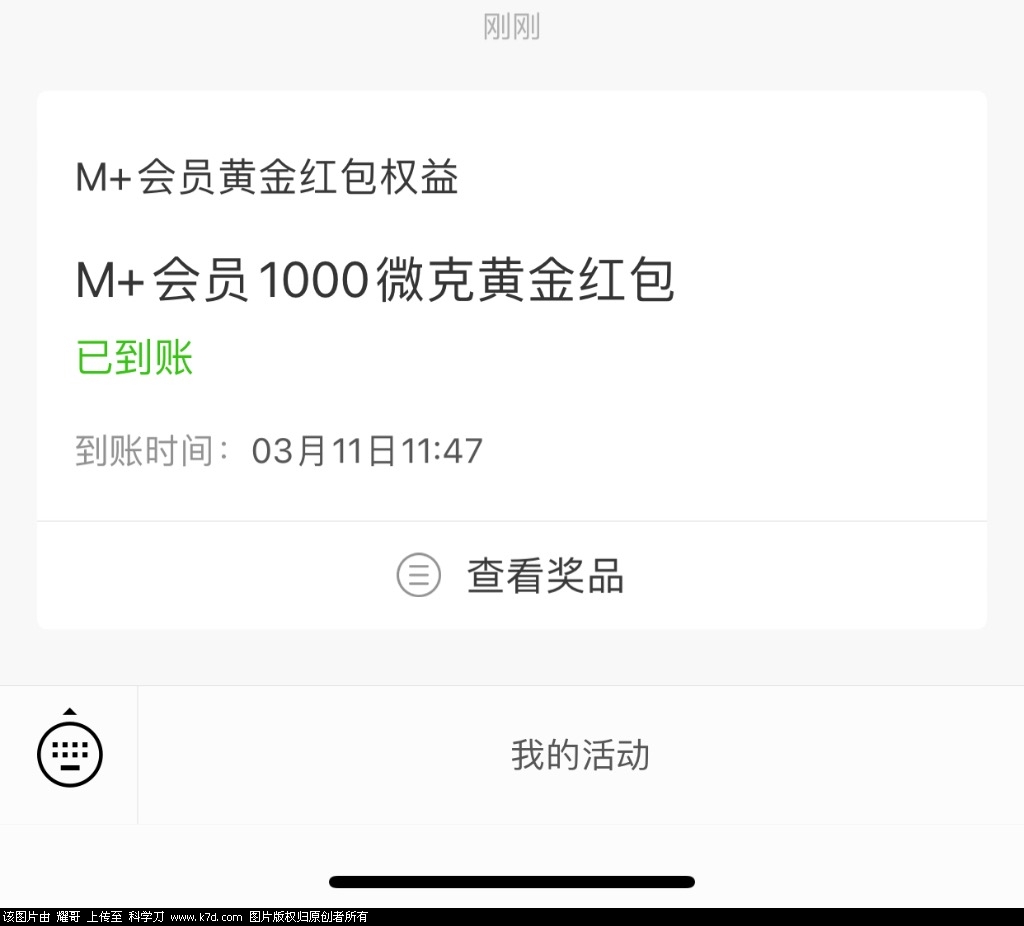The height and width of the screenshot is (926, 1024).
Task: Tap 查看奖品 to view the prize
Action: (511, 576)
